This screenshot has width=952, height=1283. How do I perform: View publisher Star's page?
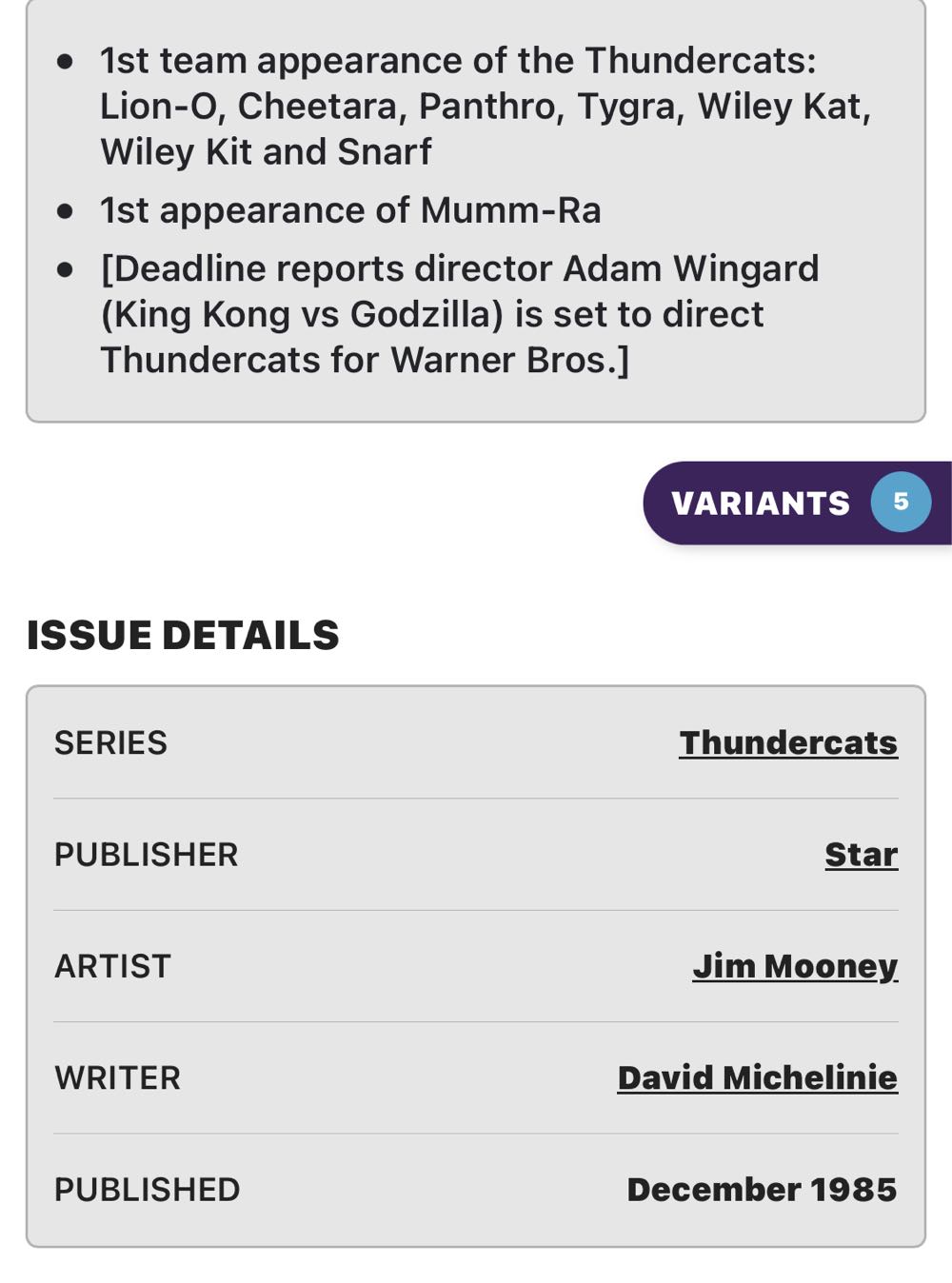point(861,855)
